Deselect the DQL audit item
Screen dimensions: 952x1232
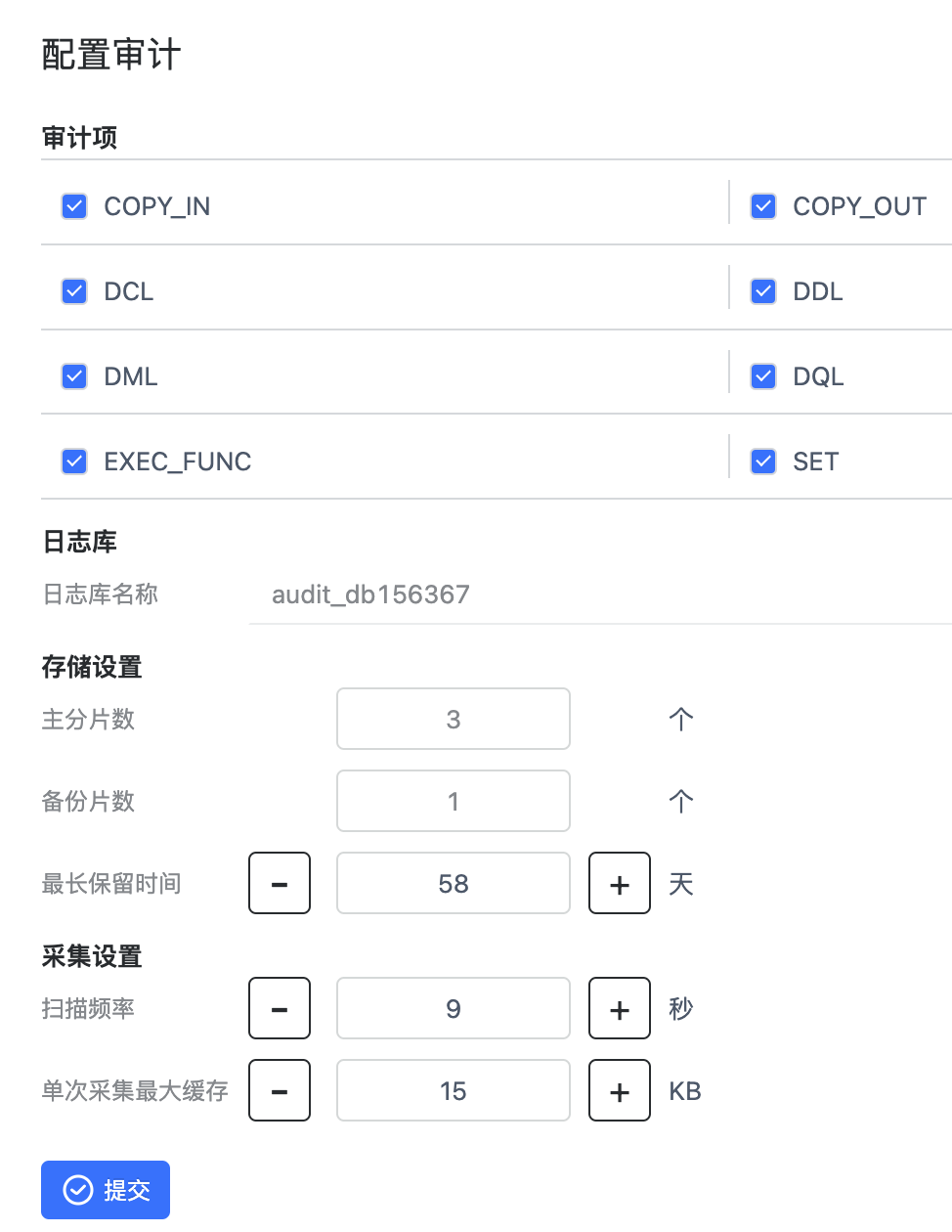pos(763,376)
